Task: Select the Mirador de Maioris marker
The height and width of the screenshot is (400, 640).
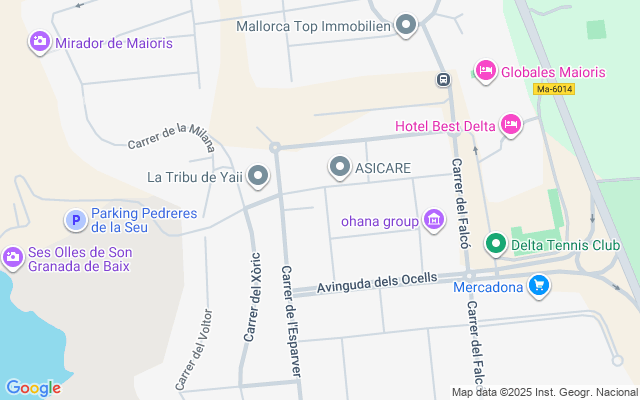Action: pyautogui.click(x=40, y=43)
